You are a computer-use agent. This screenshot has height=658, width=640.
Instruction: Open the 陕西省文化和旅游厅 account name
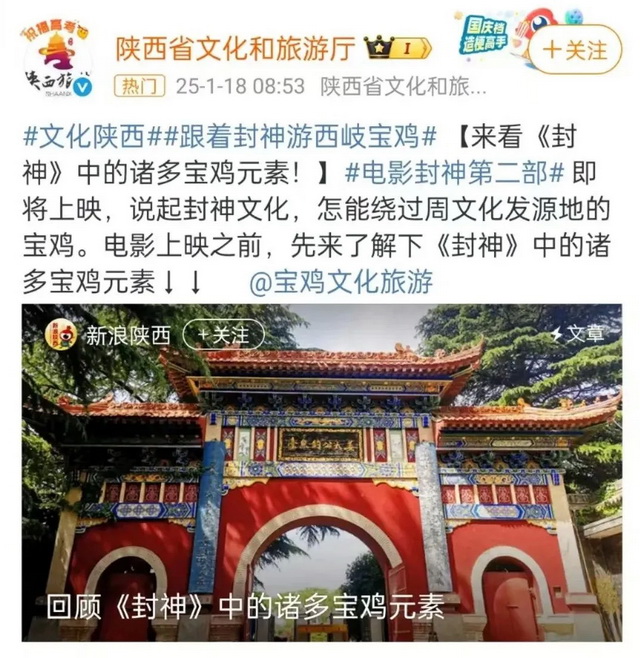[x=238, y=46]
